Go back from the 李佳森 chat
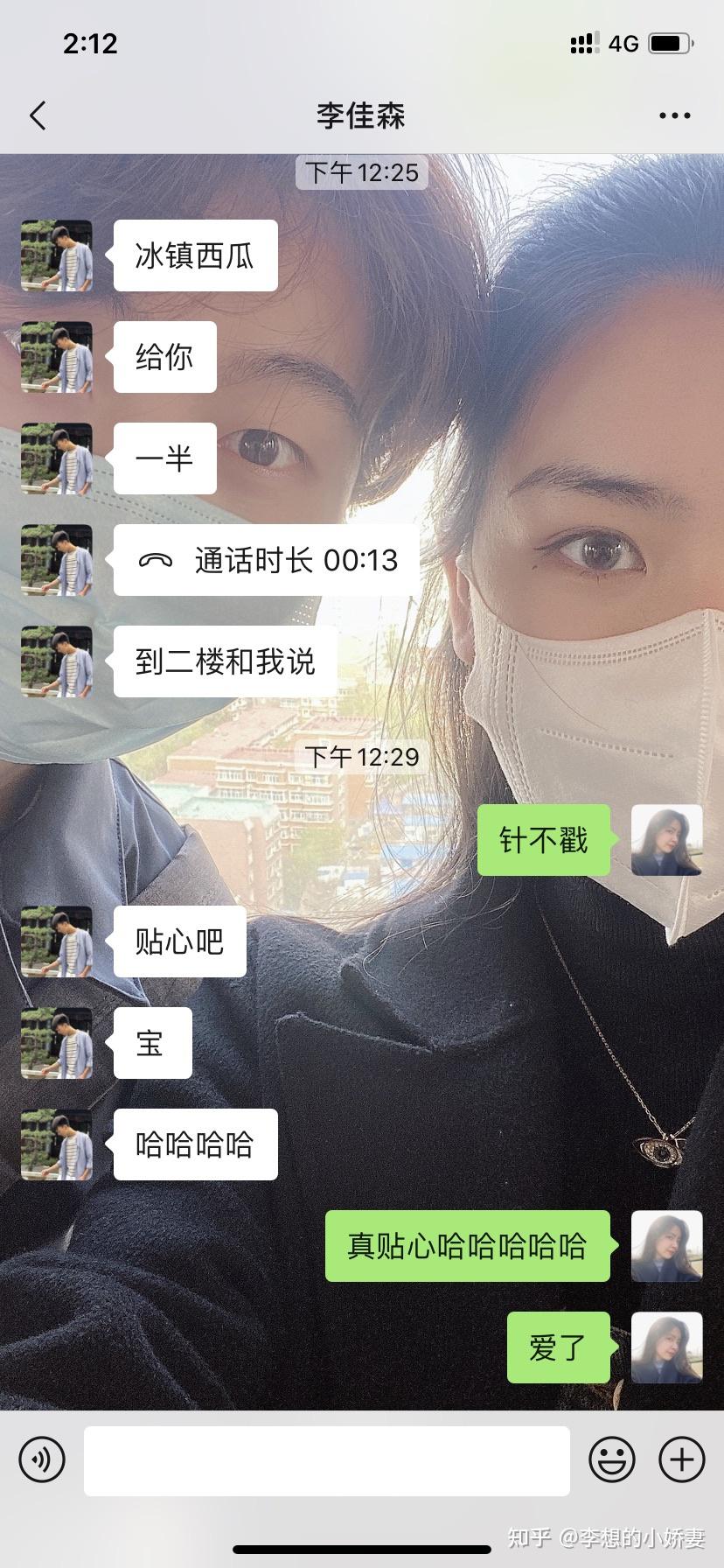Viewport: 724px width, 1568px height. coord(38,115)
